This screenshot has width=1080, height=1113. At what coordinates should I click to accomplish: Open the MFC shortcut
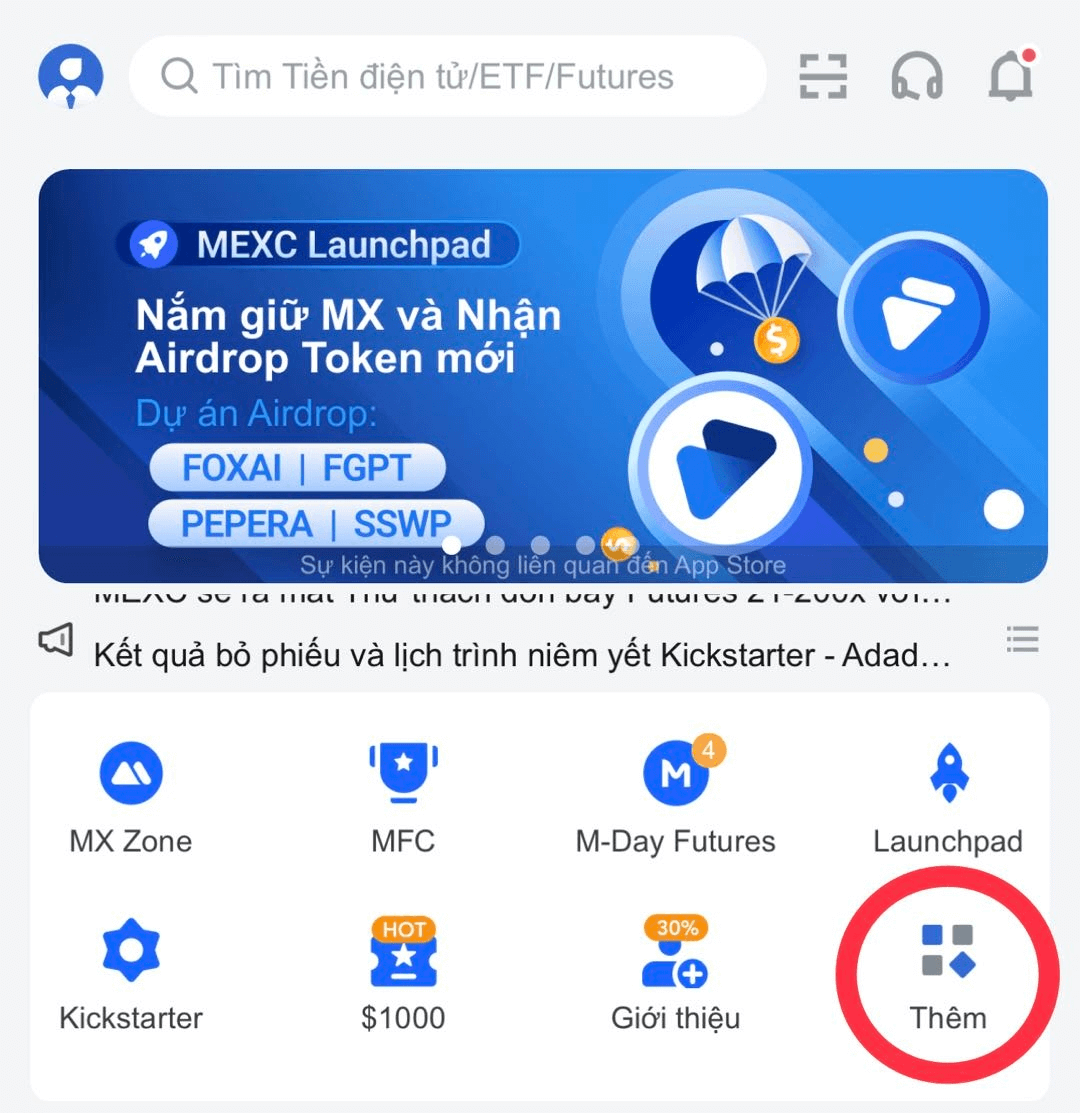403,797
